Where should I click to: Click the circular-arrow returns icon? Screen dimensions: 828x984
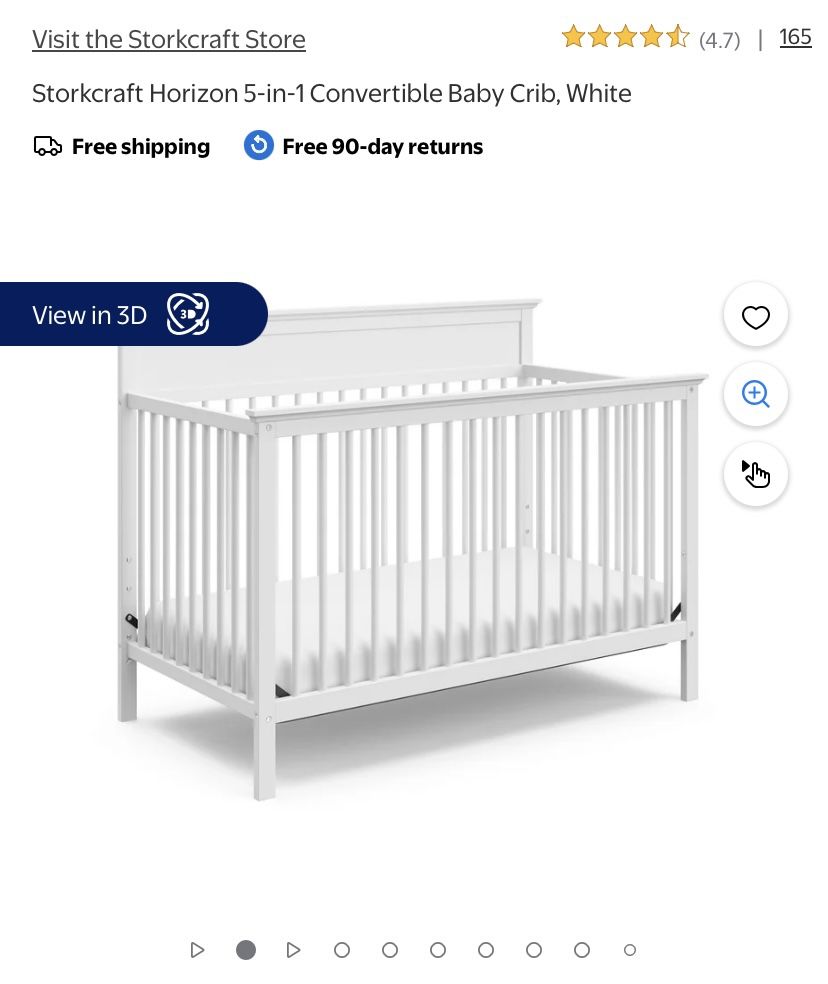[258, 145]
